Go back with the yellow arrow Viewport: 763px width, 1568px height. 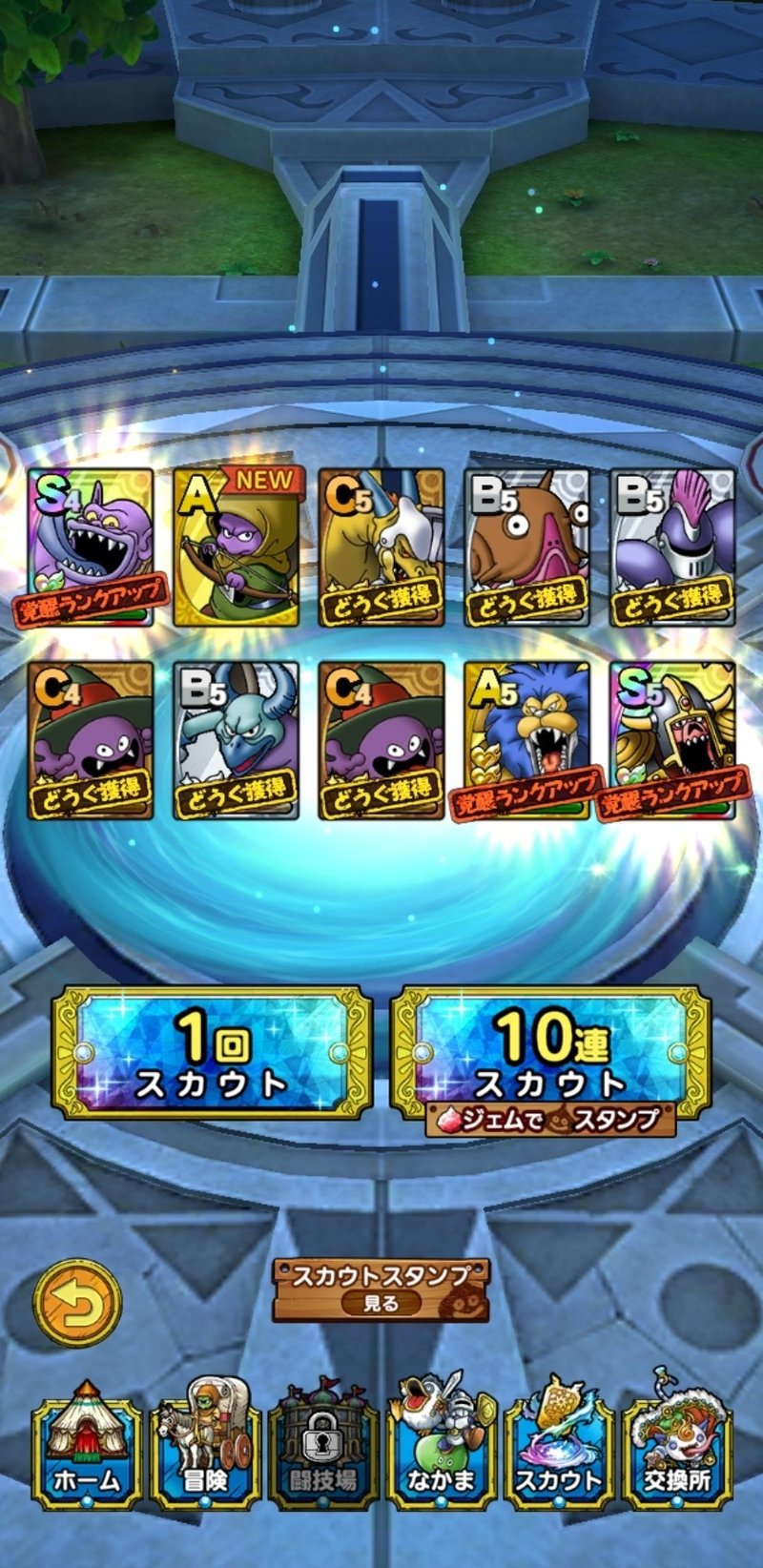tap(77, 1301)
